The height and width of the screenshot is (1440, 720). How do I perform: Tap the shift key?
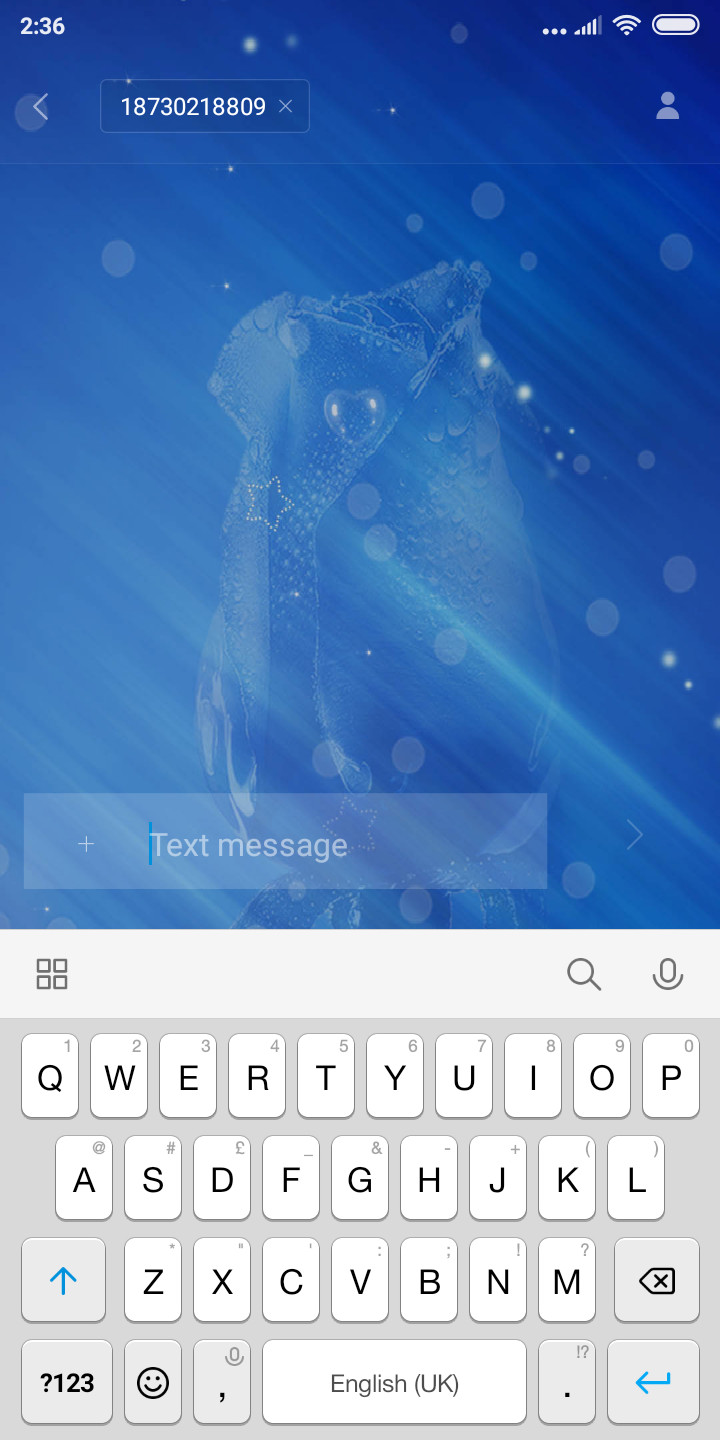pos(63,1281)
